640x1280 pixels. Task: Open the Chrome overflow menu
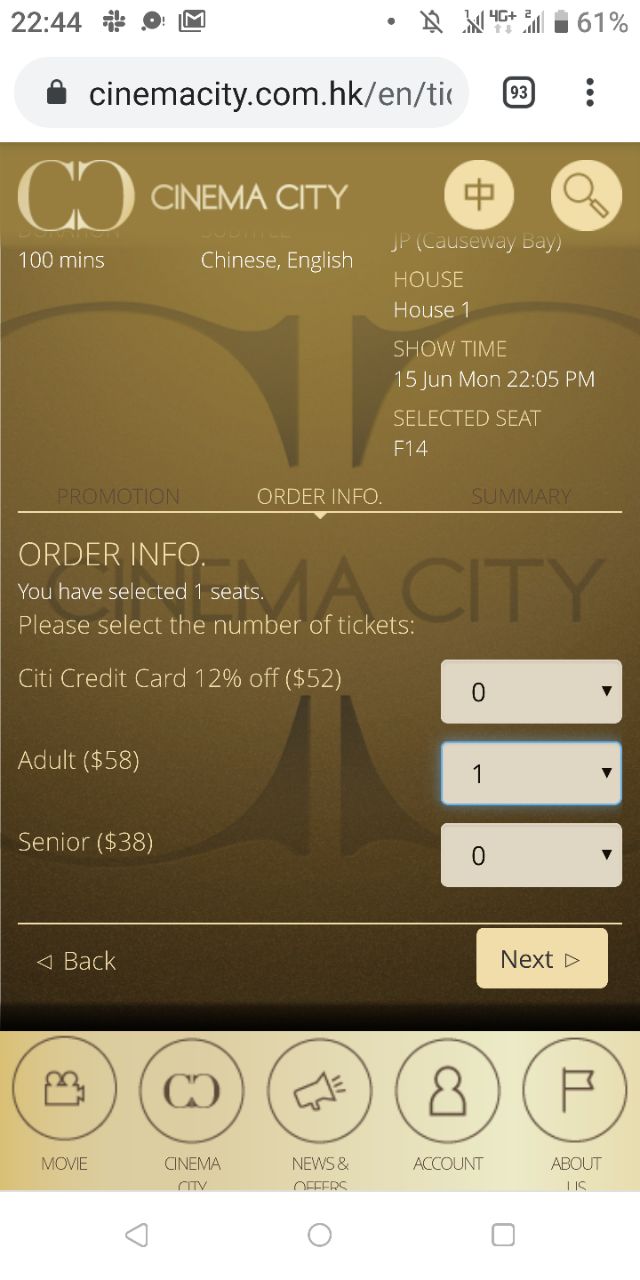(590, 93)
